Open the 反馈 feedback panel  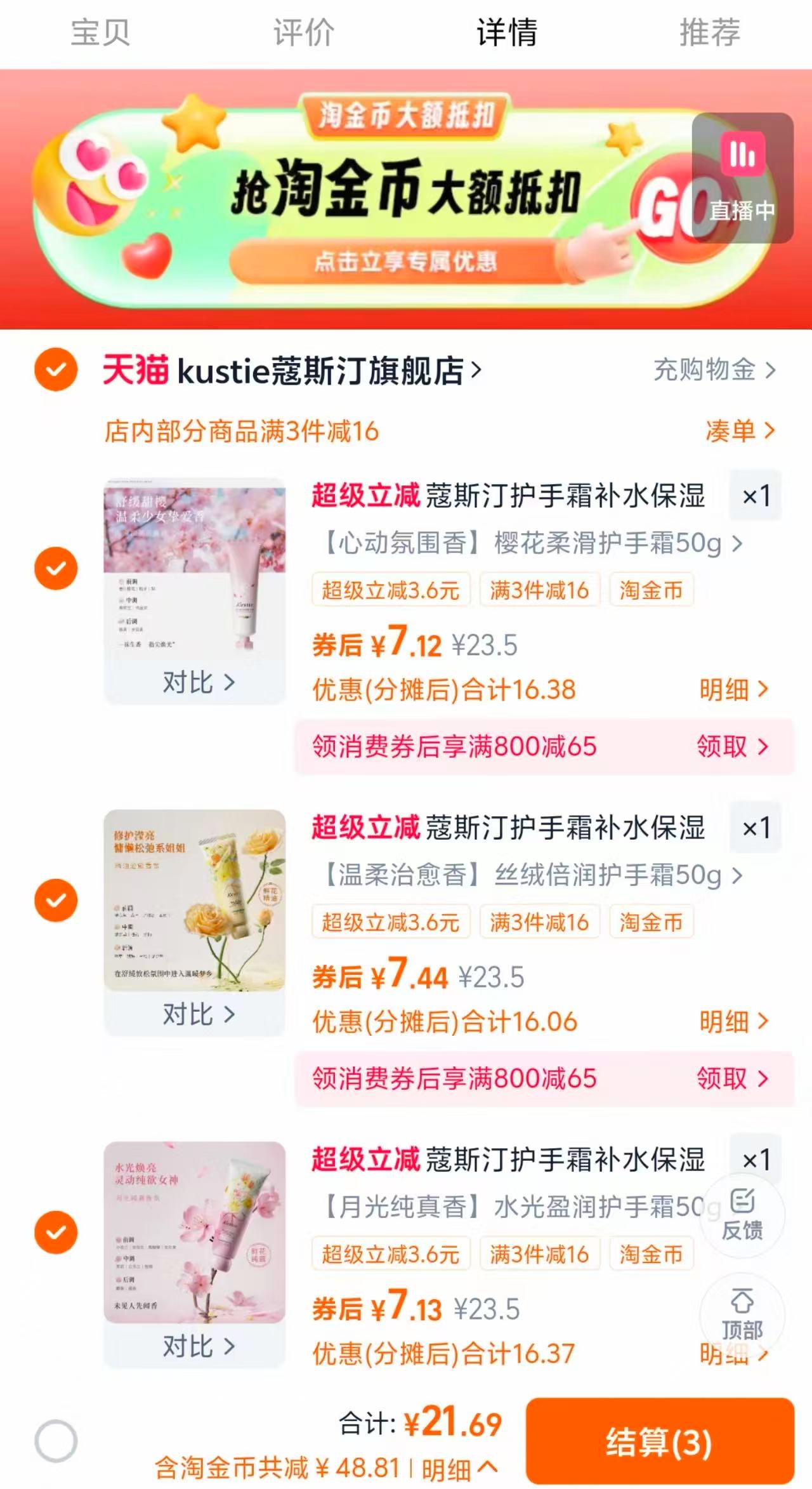coord(743,1214)
